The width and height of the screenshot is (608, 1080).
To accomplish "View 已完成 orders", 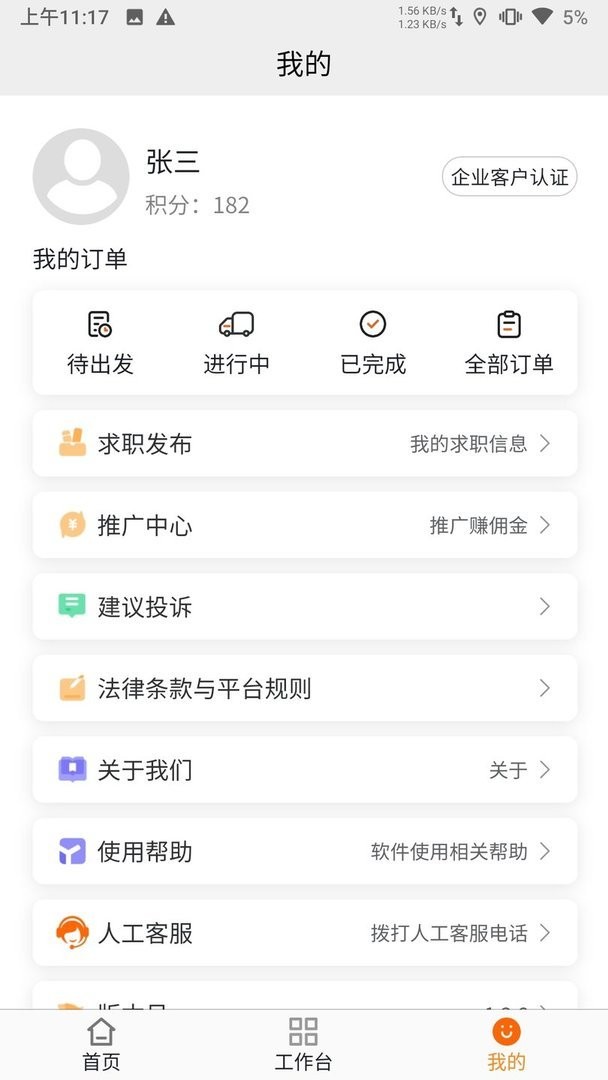I will (x=373, y=342).
